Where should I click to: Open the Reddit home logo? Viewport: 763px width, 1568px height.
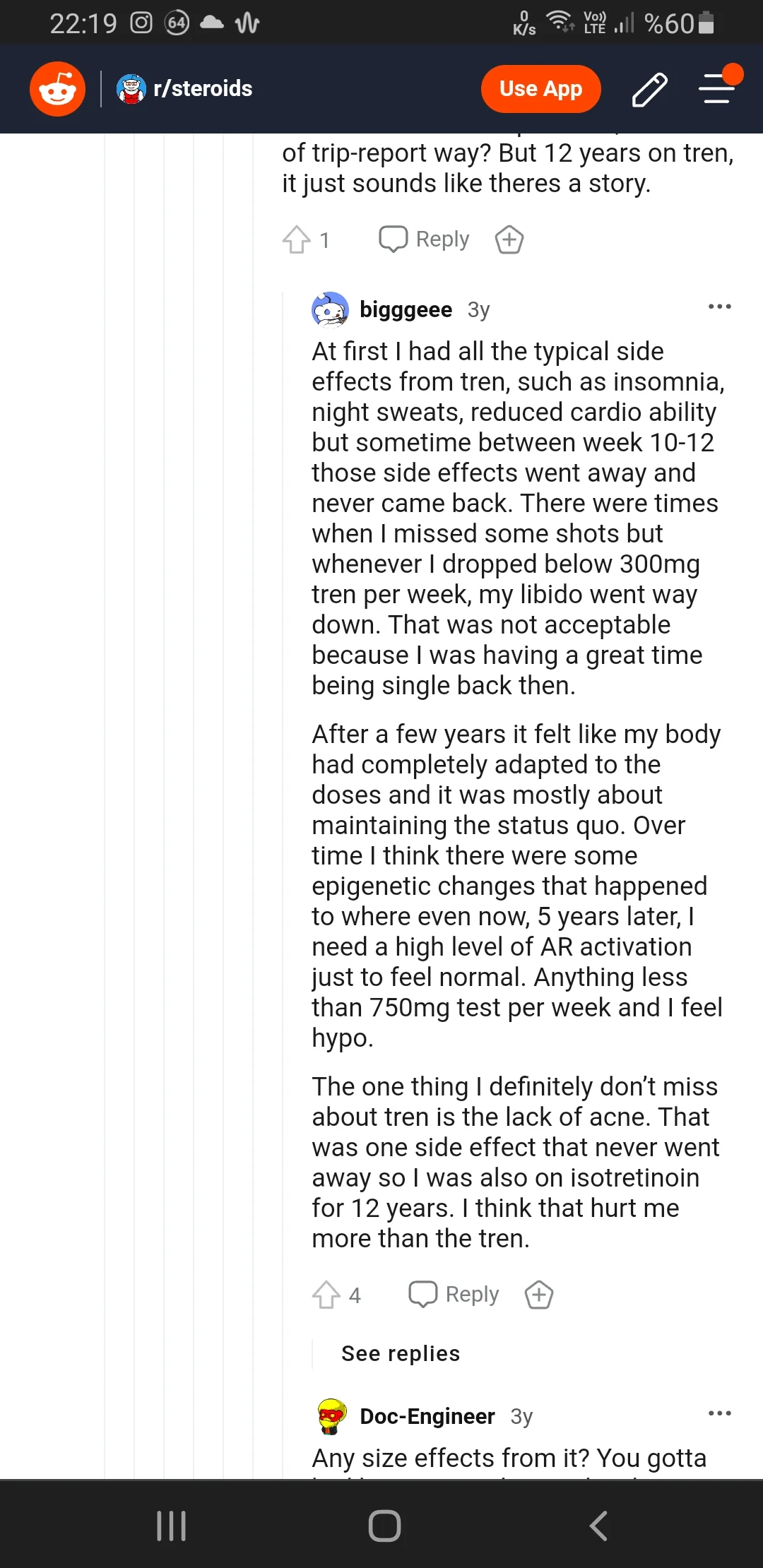[57, 89]
